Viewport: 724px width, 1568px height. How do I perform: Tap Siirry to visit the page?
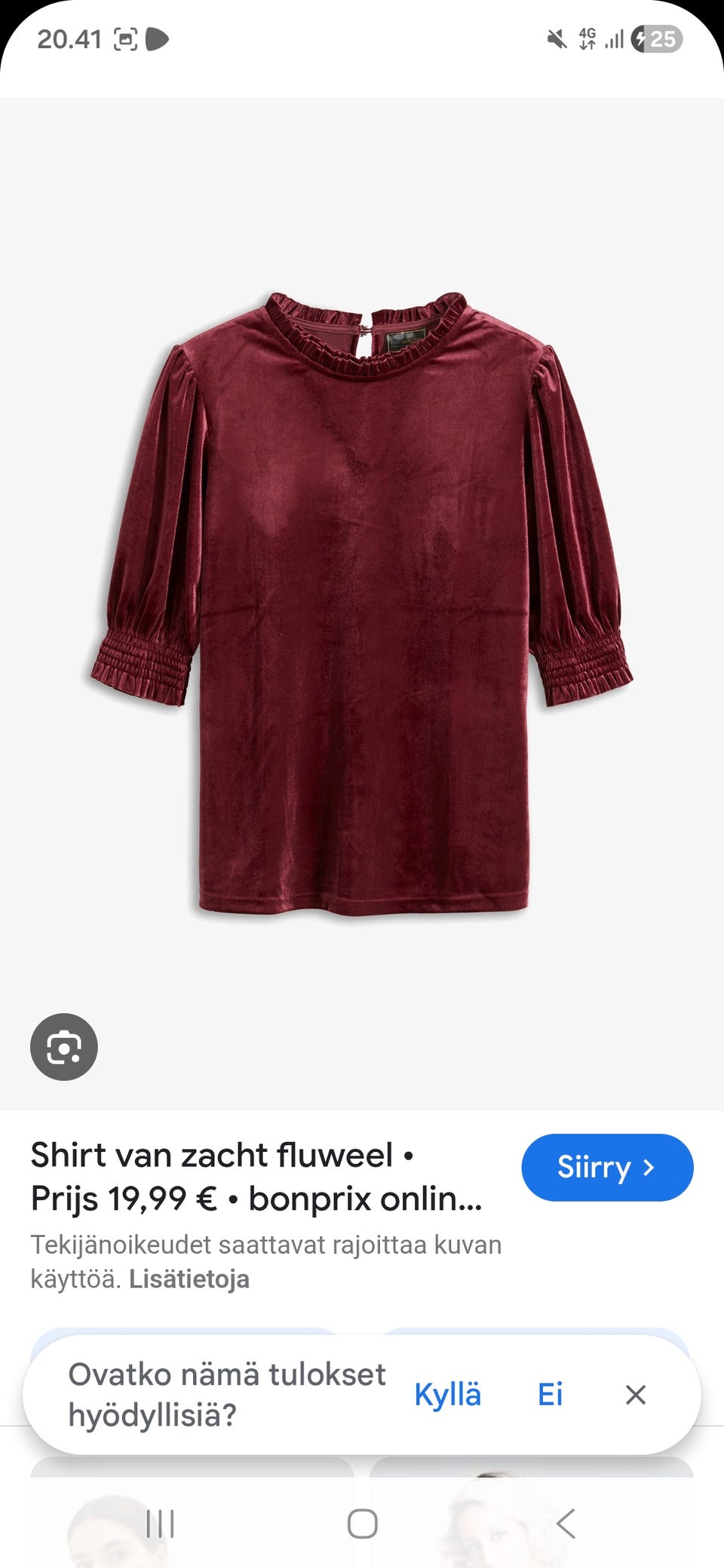point(606,1167)
